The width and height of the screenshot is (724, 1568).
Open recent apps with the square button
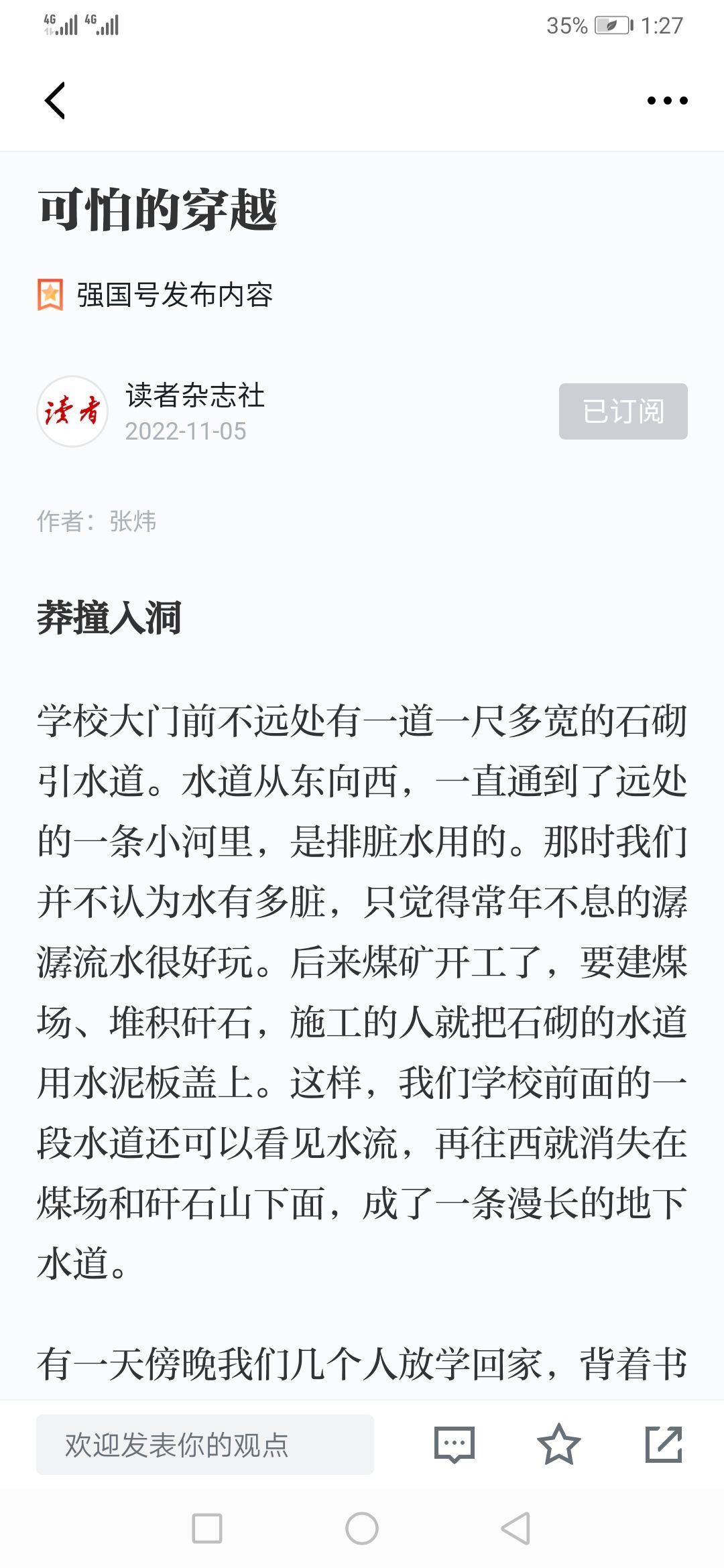coord(207,1528)
